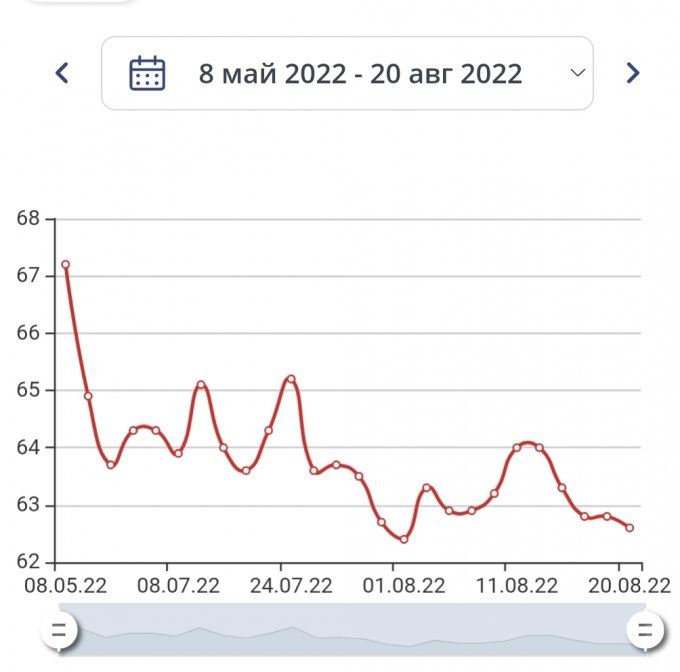Select the 08.05.22 data point at 67.2
This screenshot has width=680, height=672.
coord(66,265)
